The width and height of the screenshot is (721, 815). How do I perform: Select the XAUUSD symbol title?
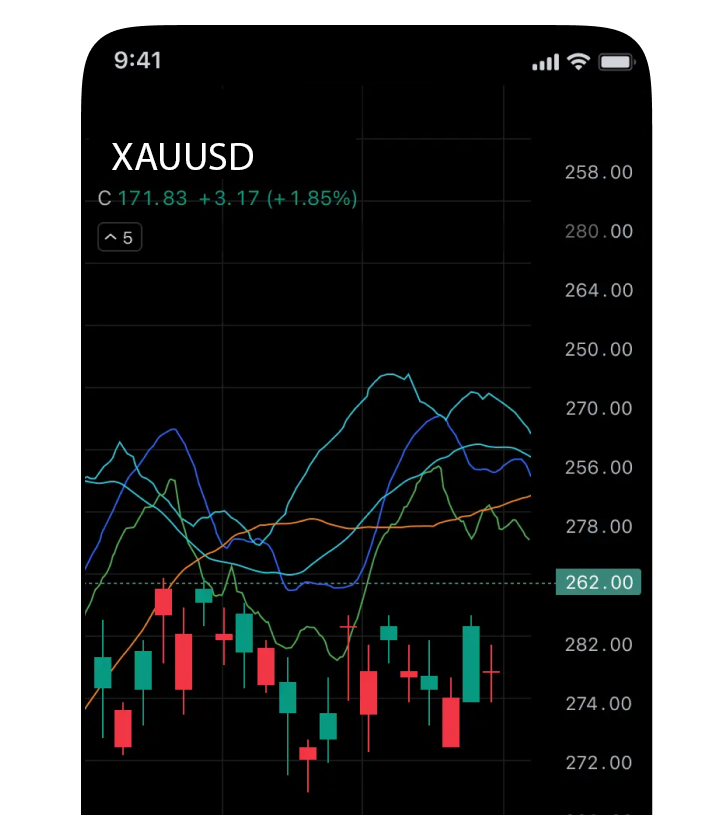coord(183,157)
